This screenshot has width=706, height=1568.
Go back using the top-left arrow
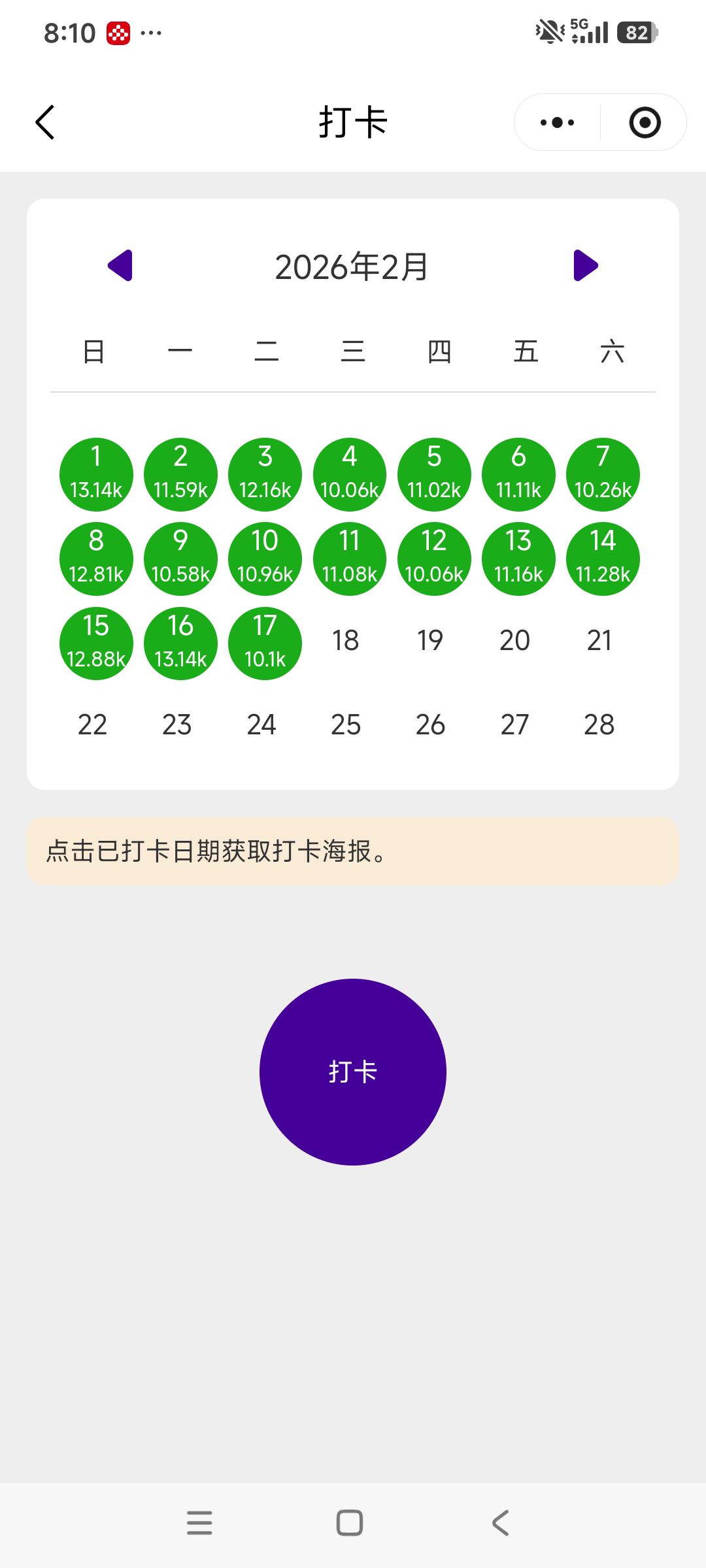pos(45,122)
